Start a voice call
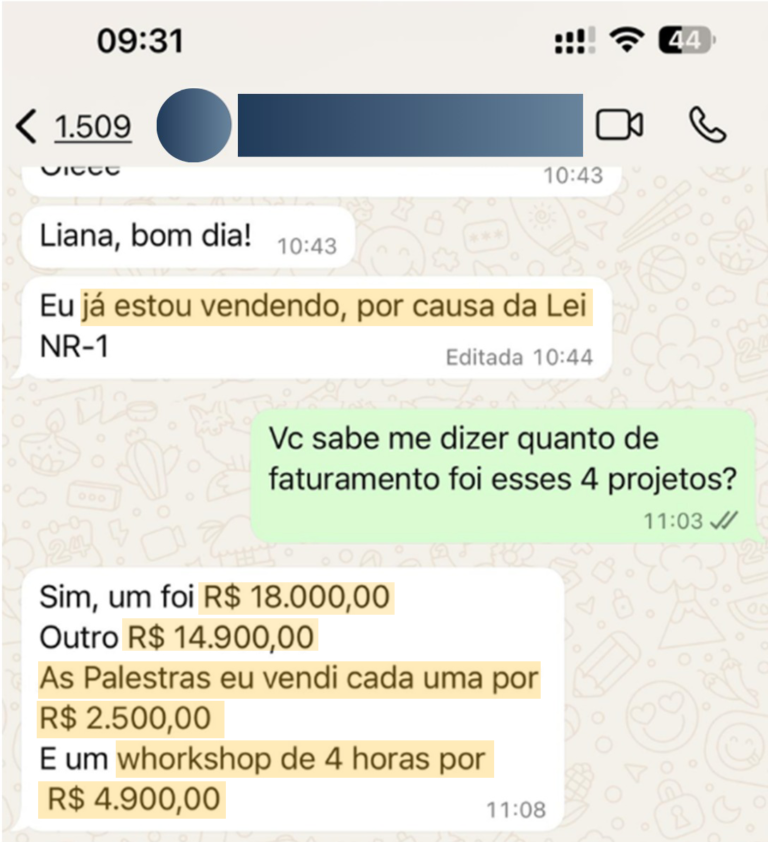The height and width of the screenshot is (842, 768). click(708, 125)
